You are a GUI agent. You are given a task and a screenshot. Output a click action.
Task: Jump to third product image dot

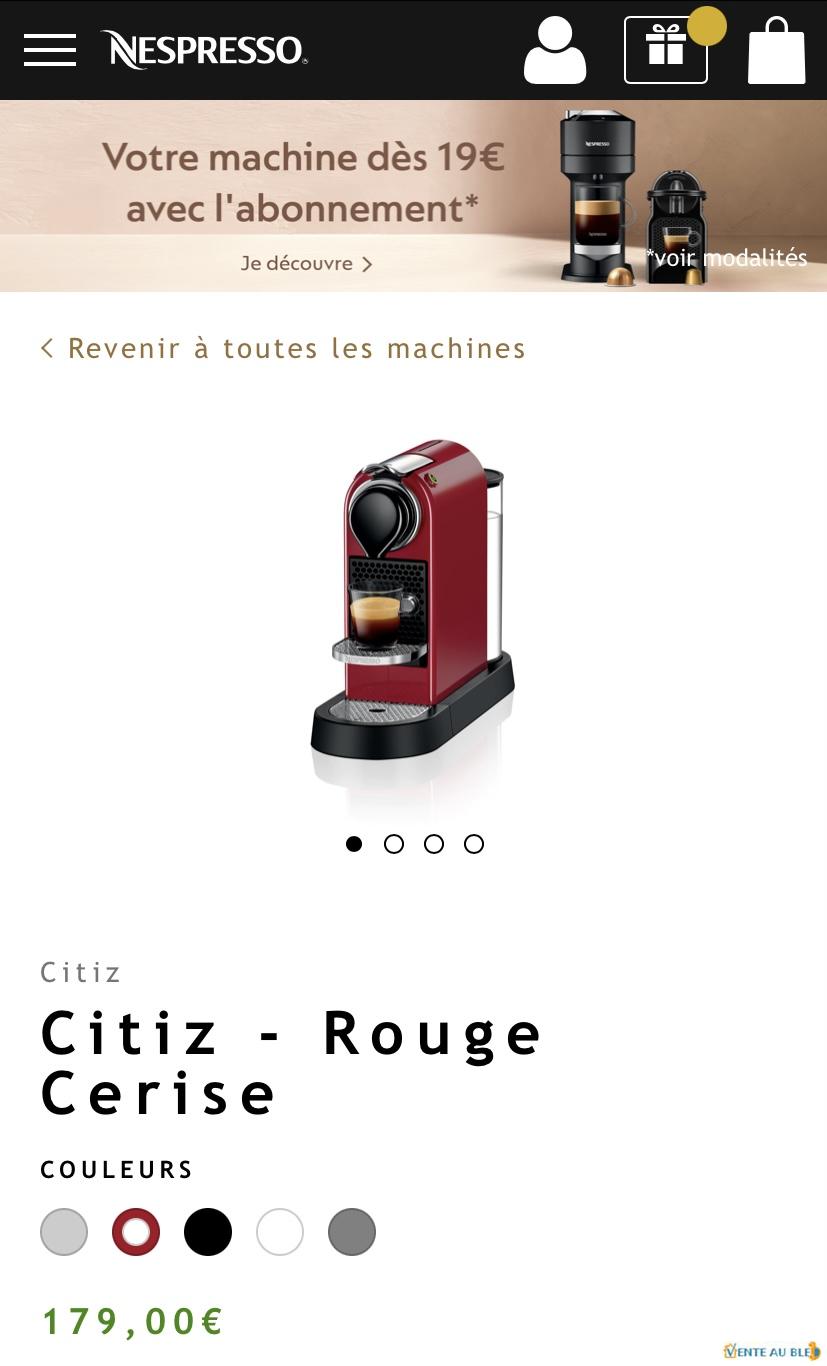click(x=434, y=844)
